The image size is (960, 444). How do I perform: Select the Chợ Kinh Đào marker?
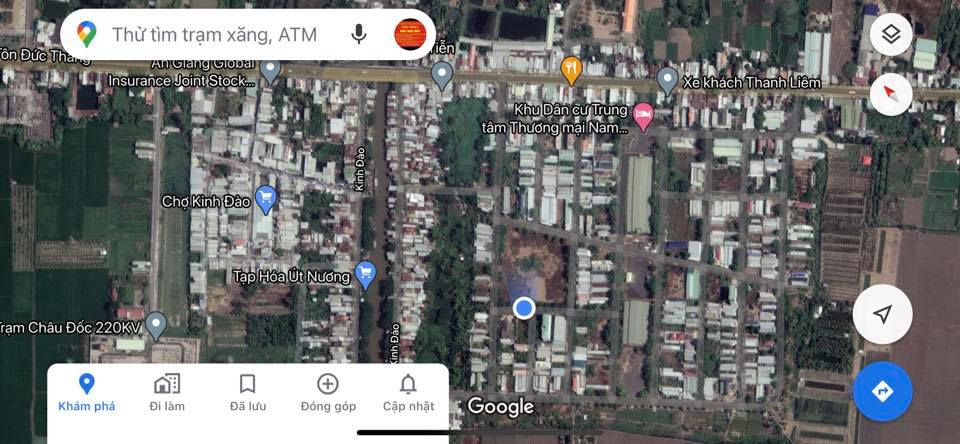click(x=265, y=199)
